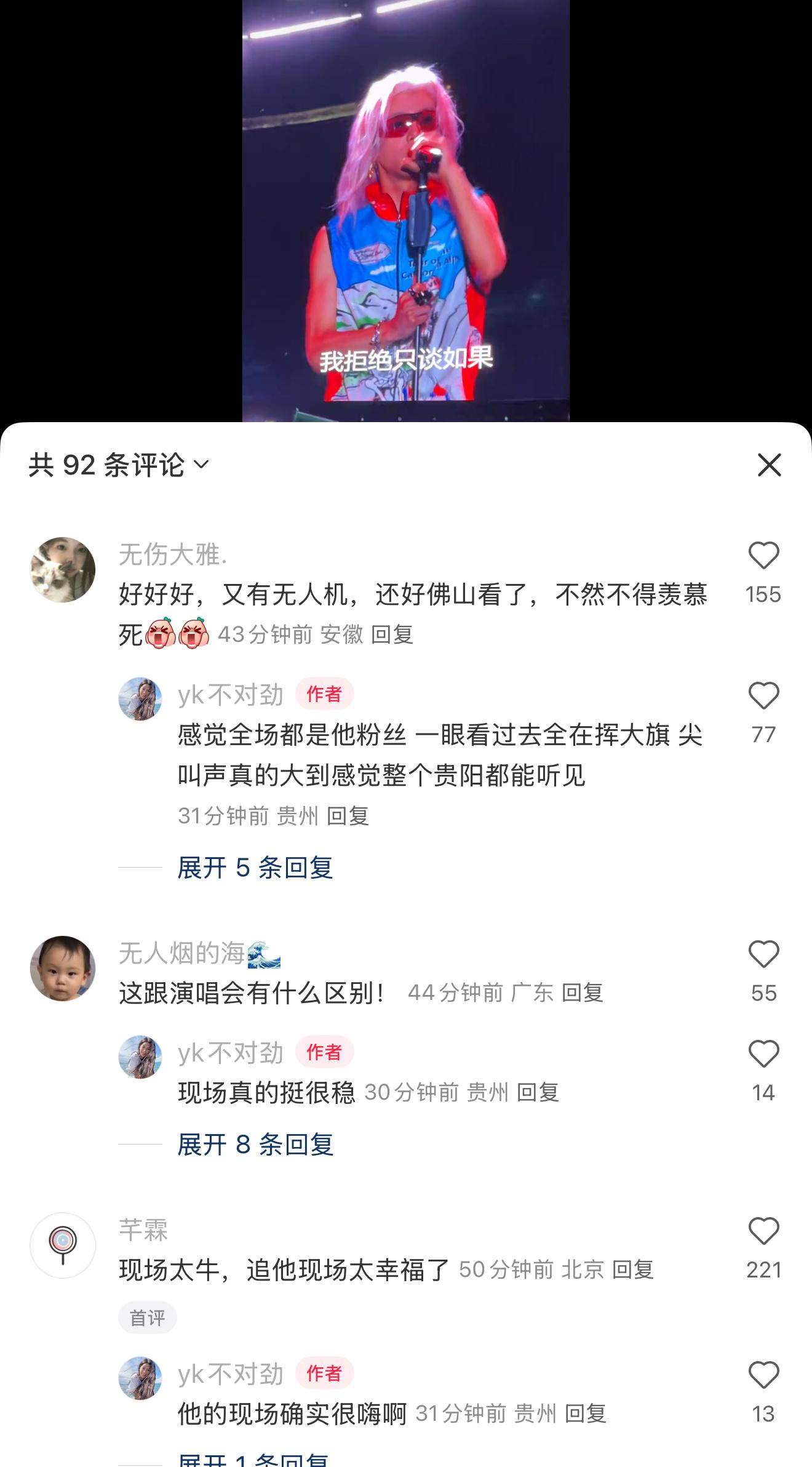Reply to 芊霖's comment

(632, 1269)
